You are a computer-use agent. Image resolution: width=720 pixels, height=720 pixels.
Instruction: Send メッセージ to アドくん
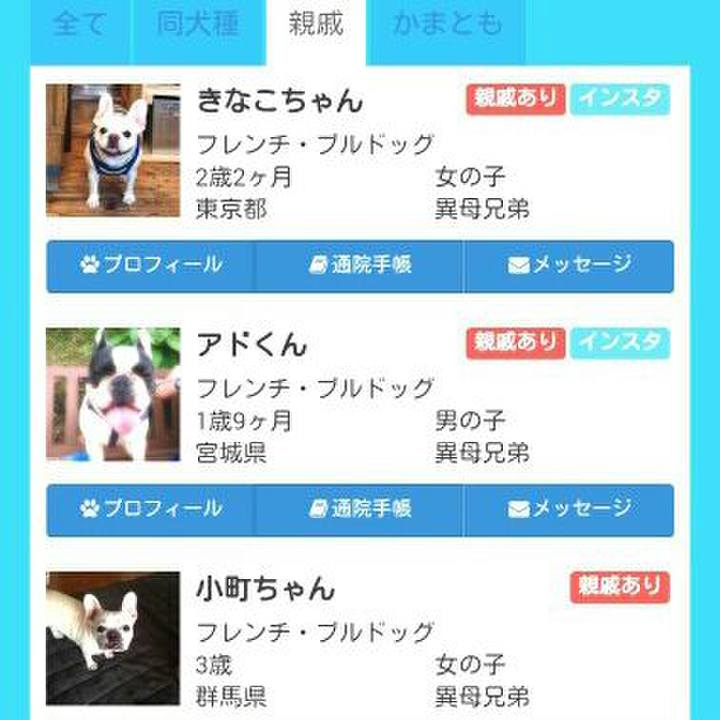coord(569,509)
